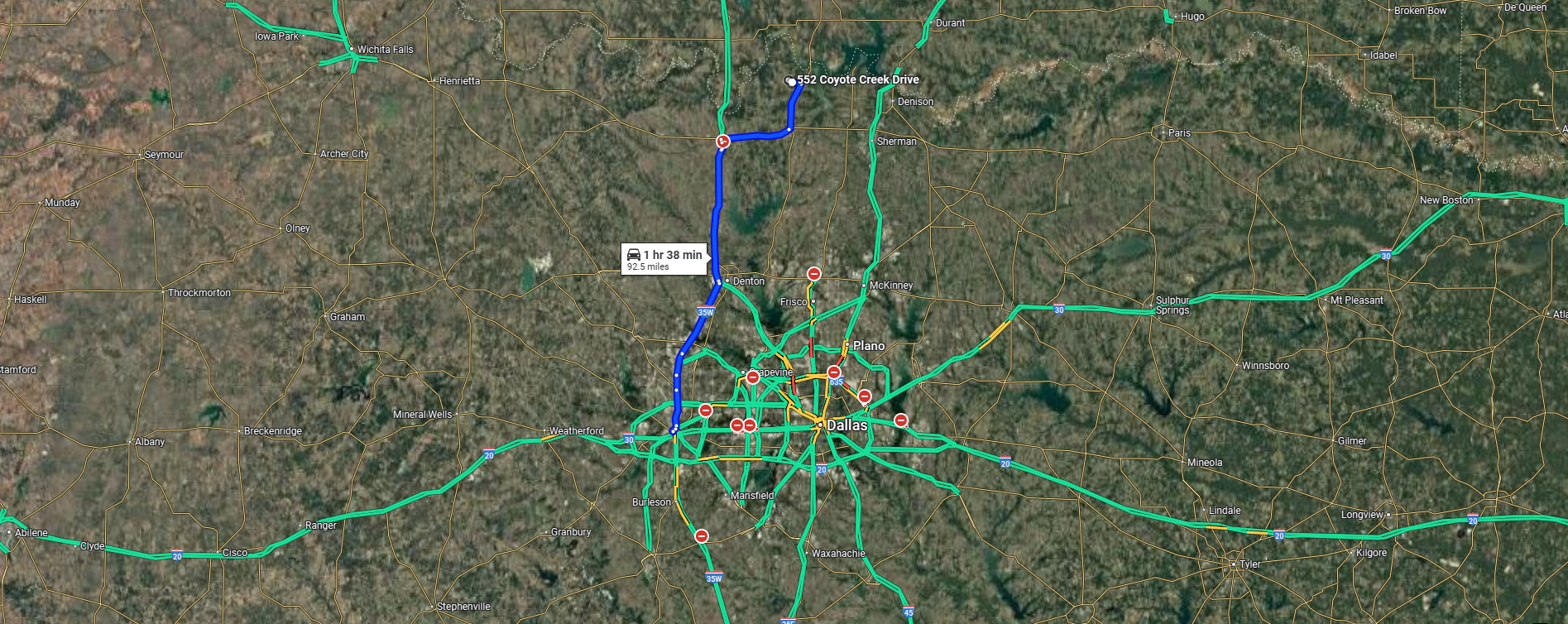This screenshot has height=624, width=1568.
Task: Choose the Wichita Falls place label
Action: tap(385, 50)
